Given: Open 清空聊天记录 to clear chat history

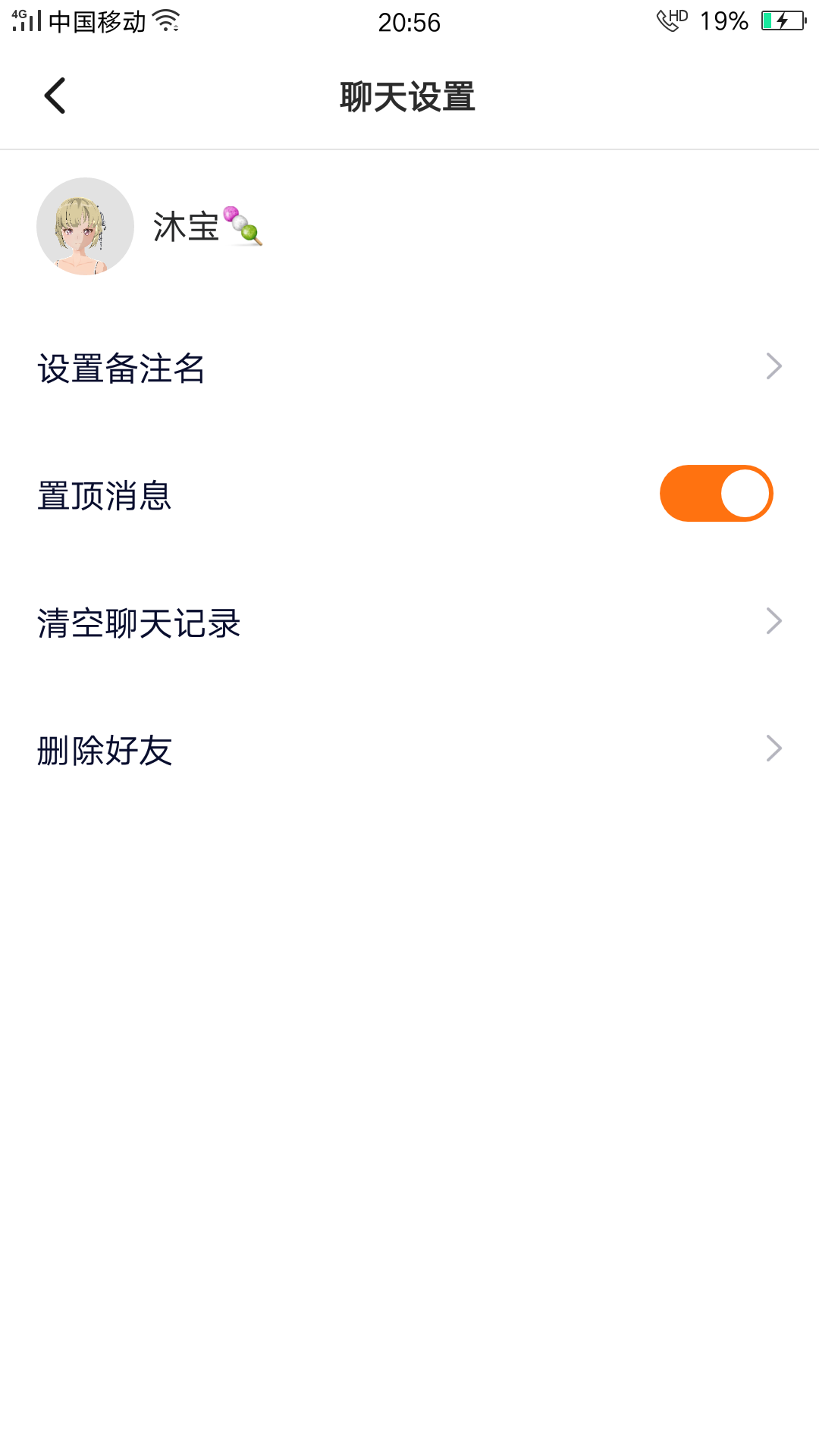Looking at the screenshot, I should point(409,623).
